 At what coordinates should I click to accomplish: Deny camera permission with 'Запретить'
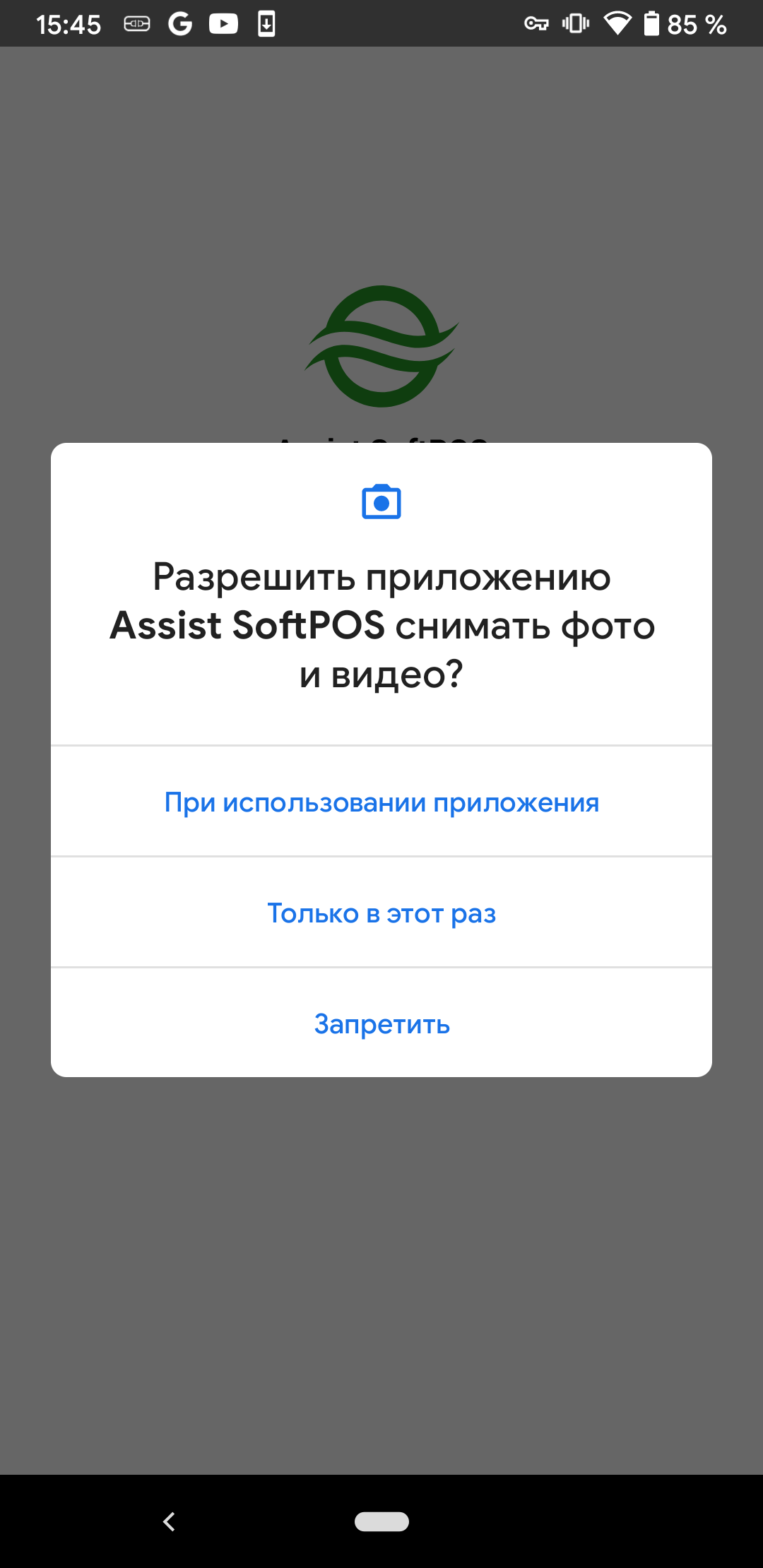click(x=381, y=1023)
